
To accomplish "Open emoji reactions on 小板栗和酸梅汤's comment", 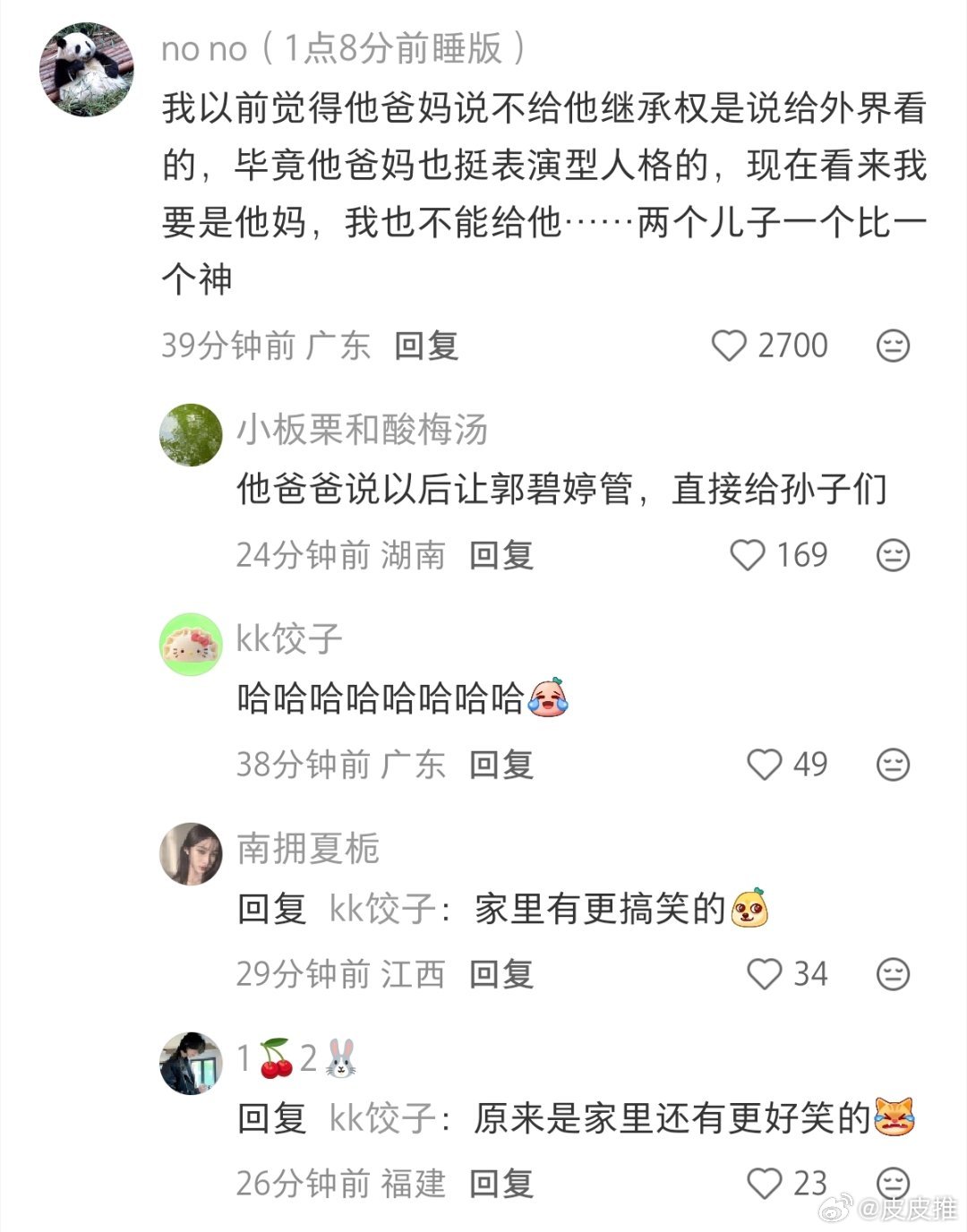I will tap(890, 555).
